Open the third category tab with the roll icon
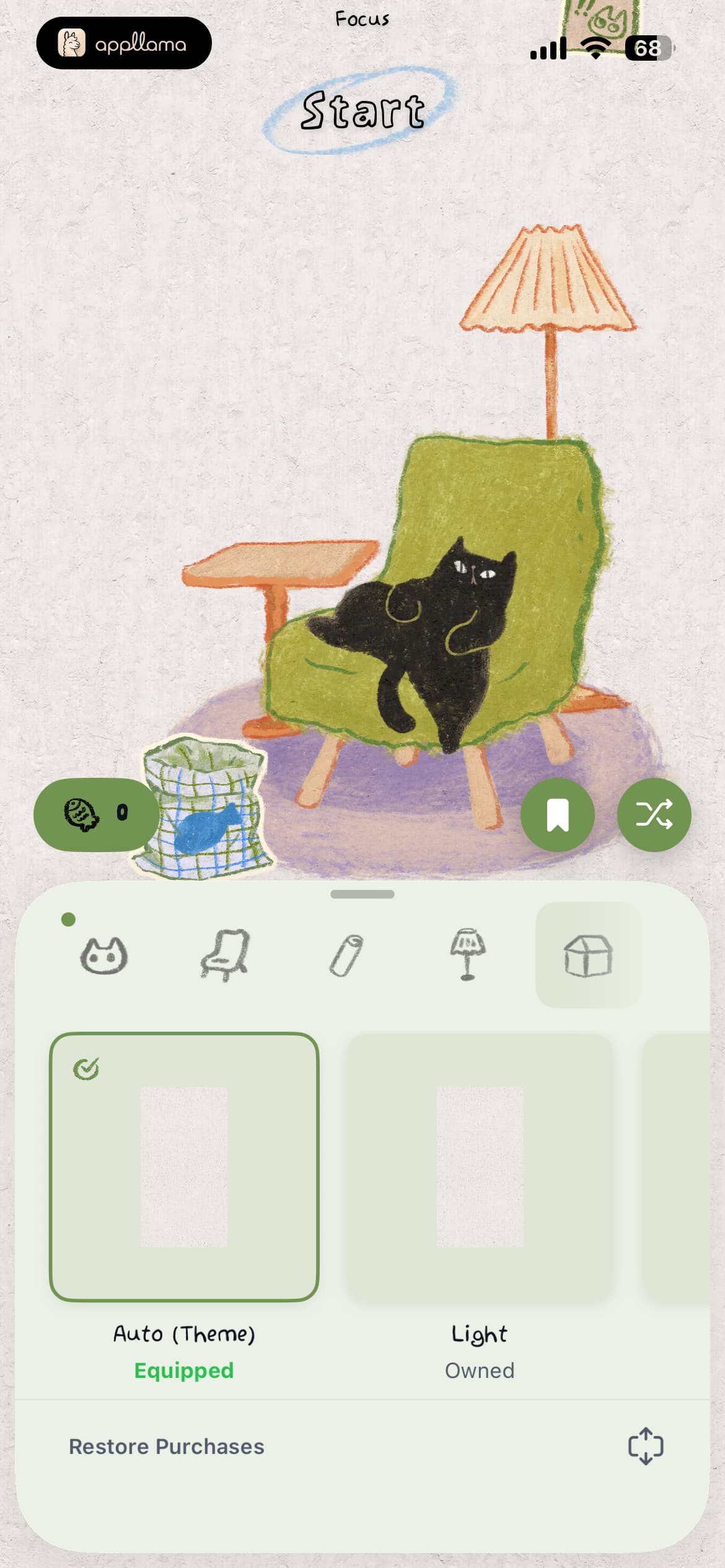 coord(346,955)
